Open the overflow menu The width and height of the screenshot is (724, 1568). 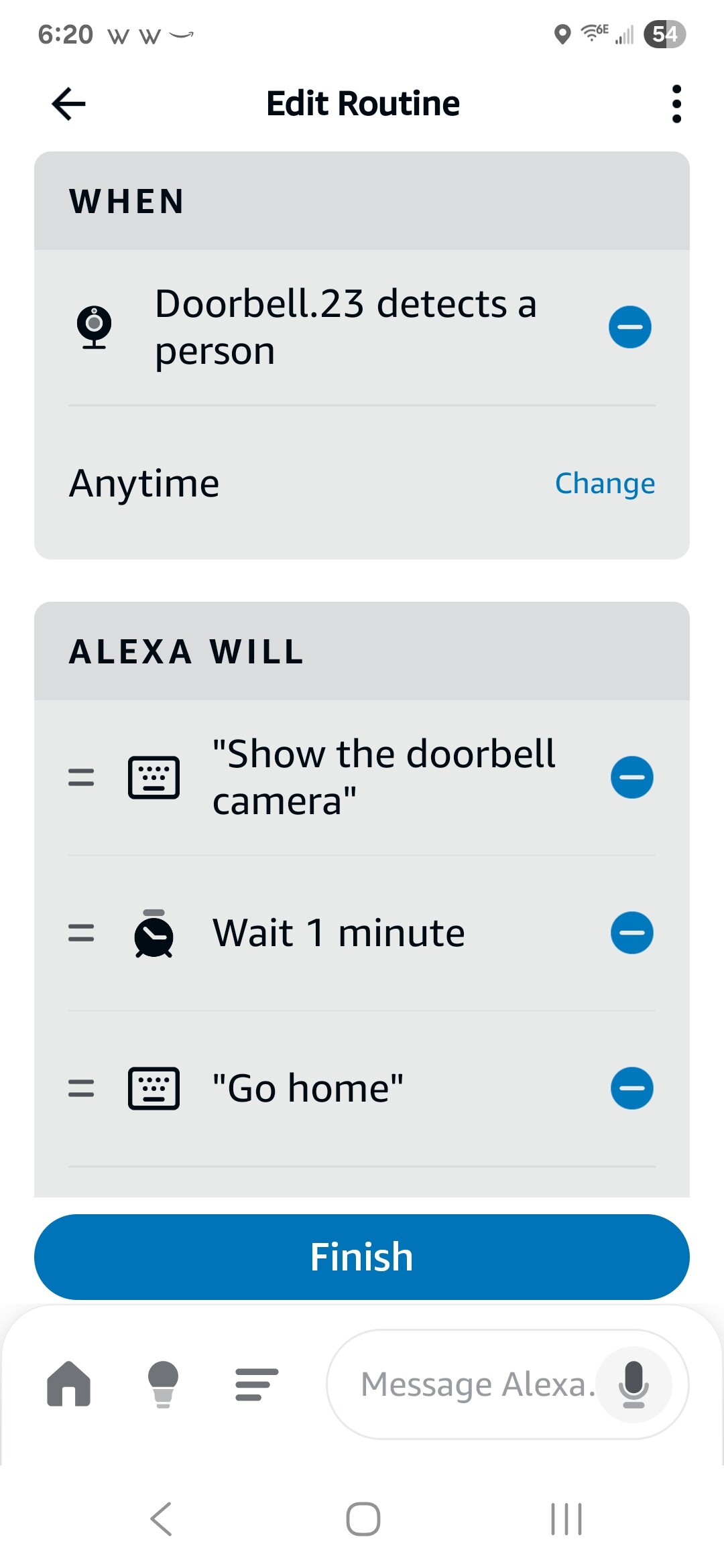click(676, 104)
